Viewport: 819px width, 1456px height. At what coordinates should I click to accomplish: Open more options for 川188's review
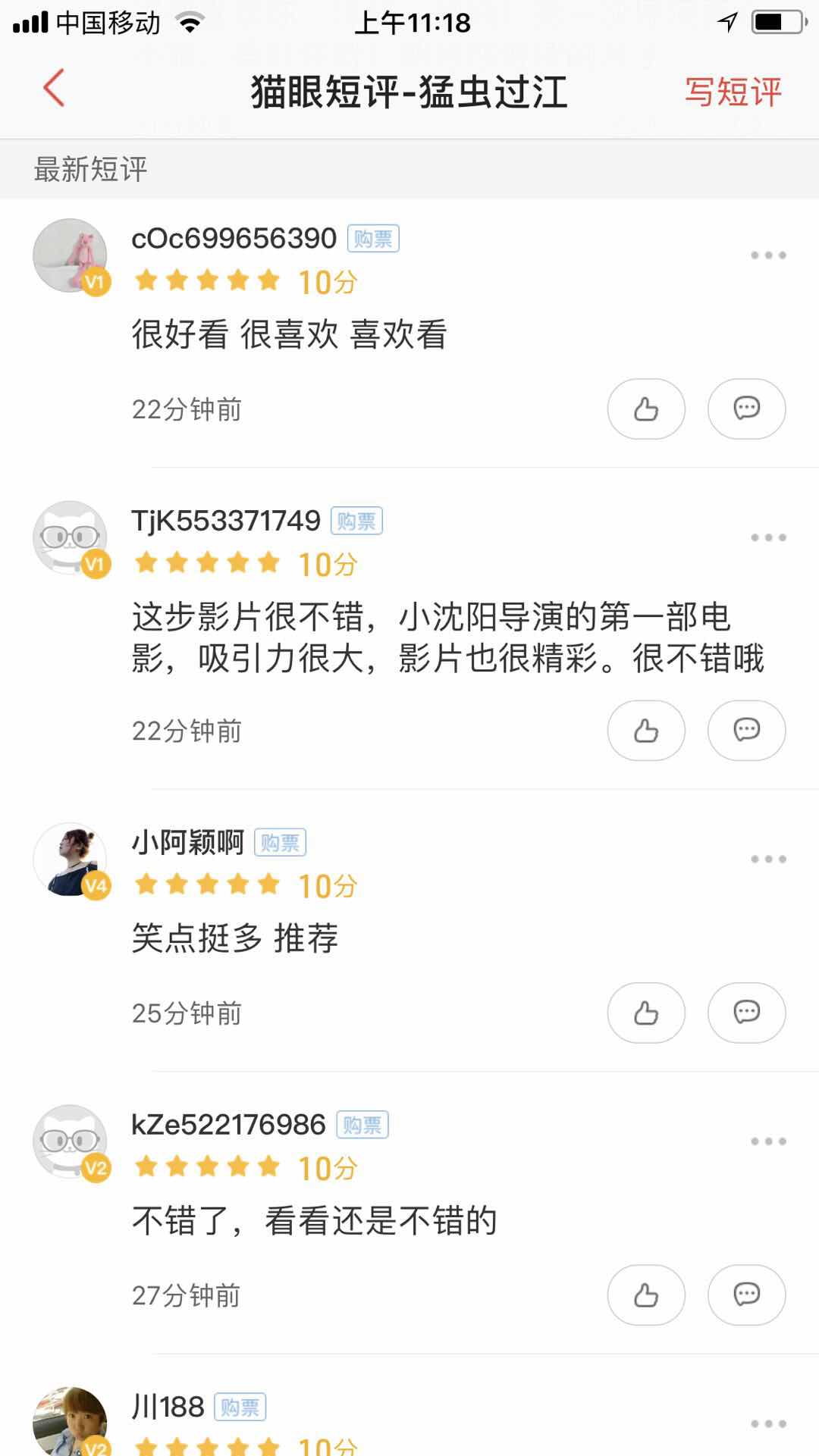point(768,1424)
